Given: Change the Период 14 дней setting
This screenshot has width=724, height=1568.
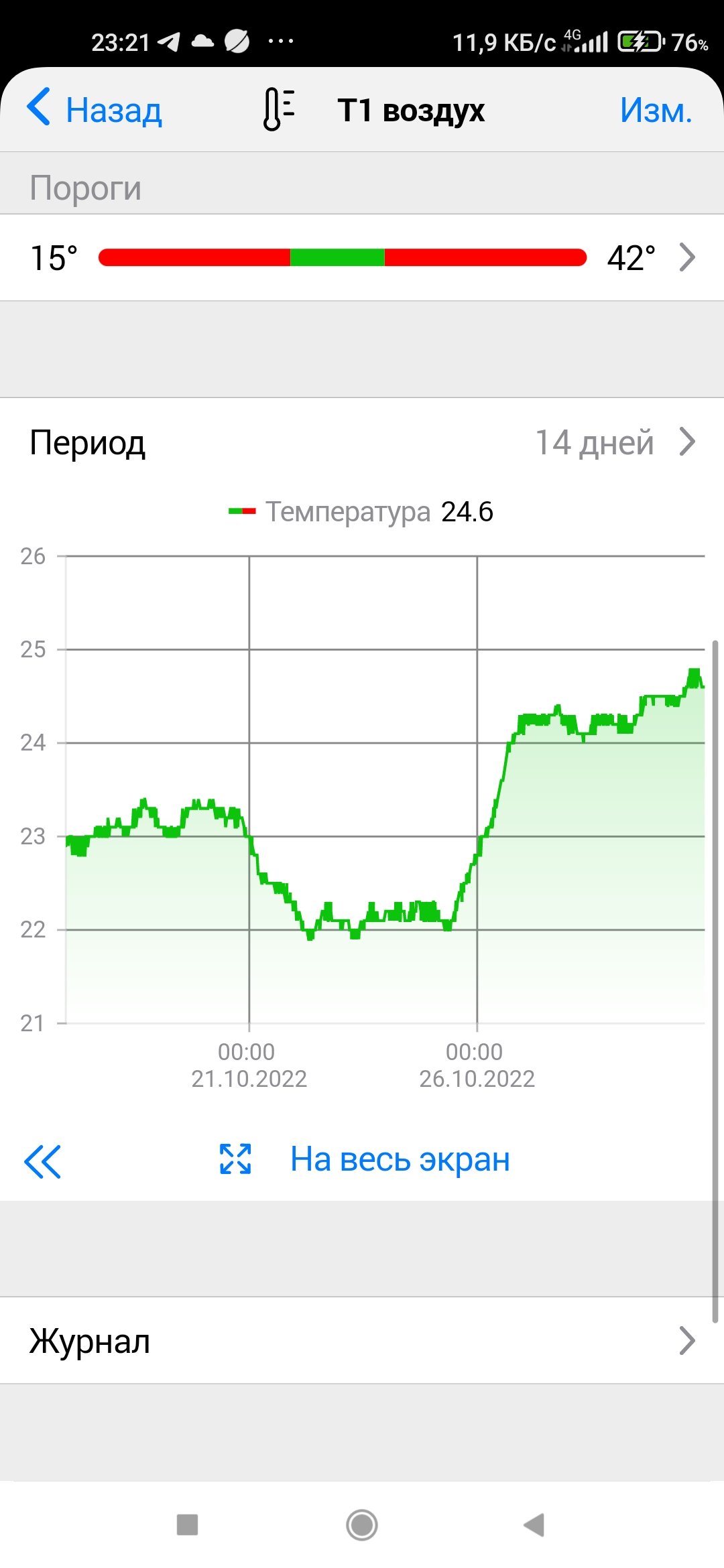Looking at the screenshot, I should pyautogui.click(x=362, y=442).
